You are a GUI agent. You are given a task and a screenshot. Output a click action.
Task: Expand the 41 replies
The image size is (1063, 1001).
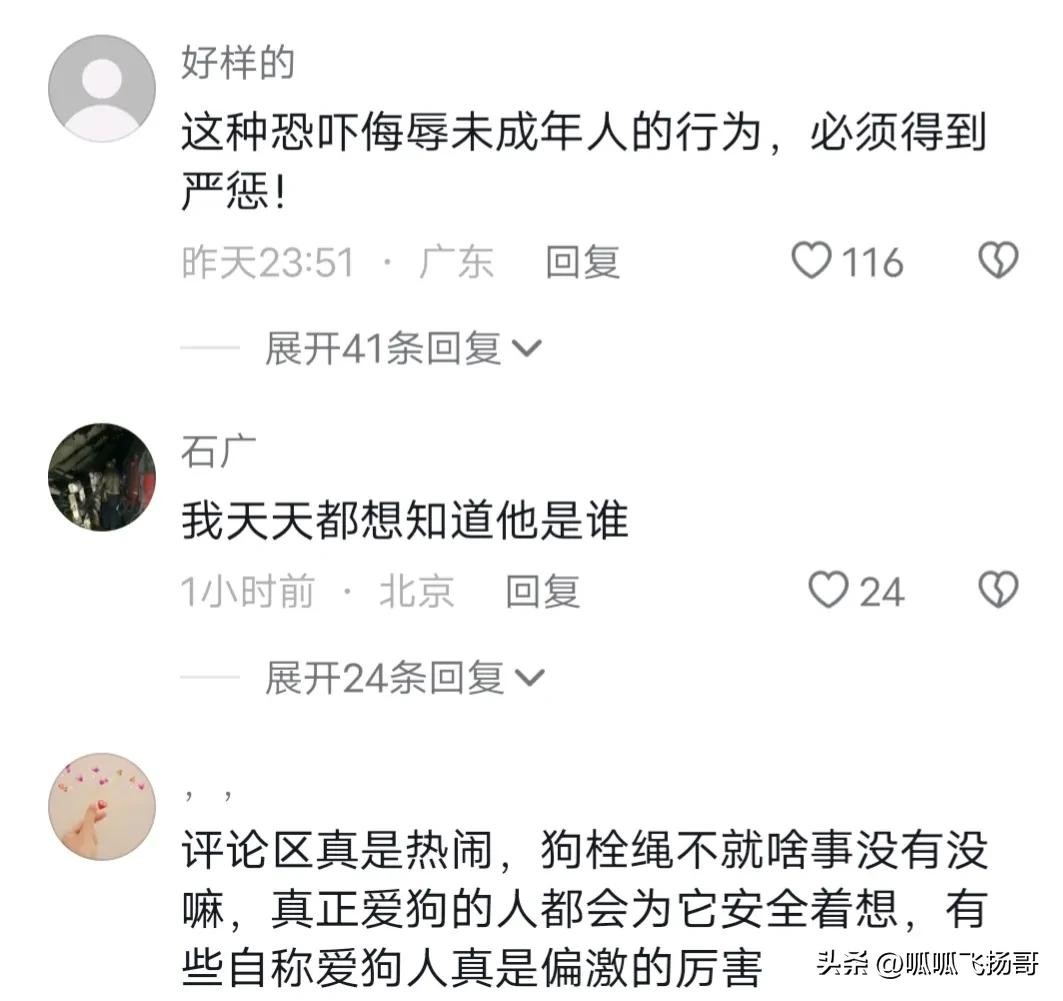402,348
